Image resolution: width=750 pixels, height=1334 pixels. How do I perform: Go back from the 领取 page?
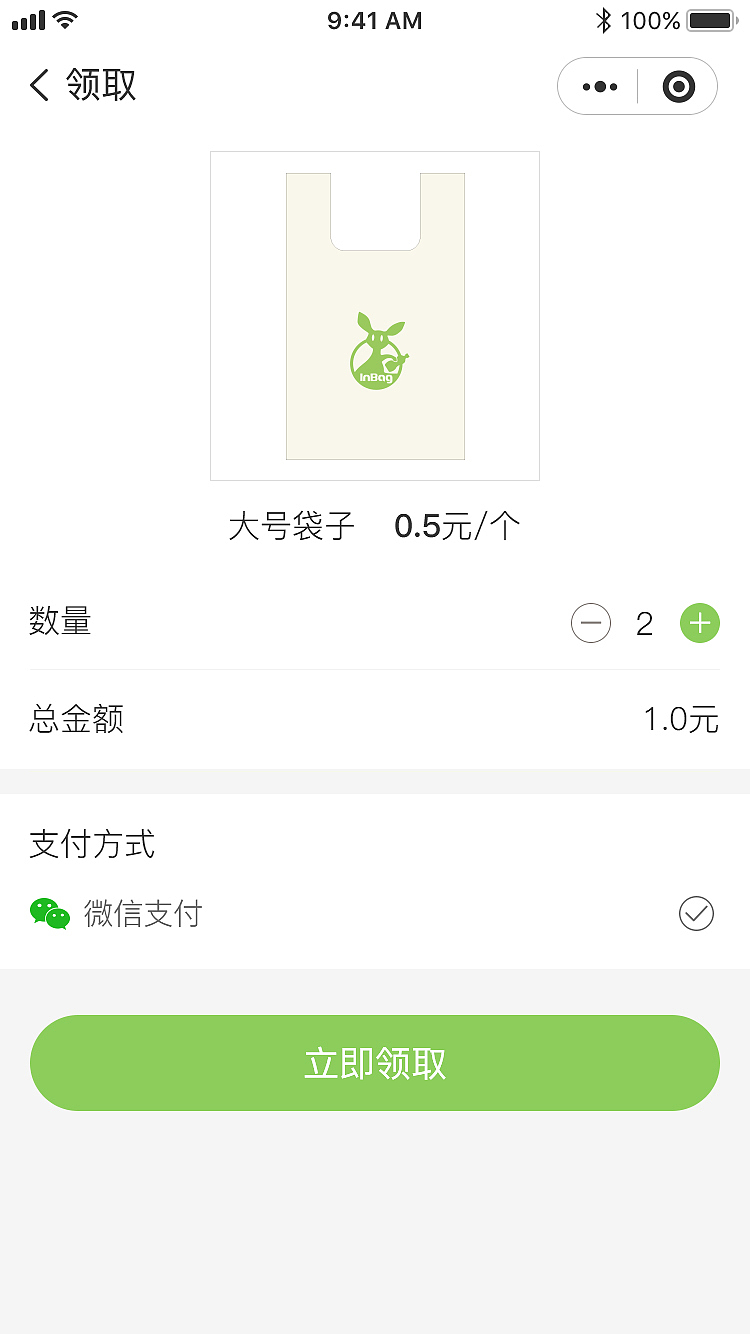40,86
